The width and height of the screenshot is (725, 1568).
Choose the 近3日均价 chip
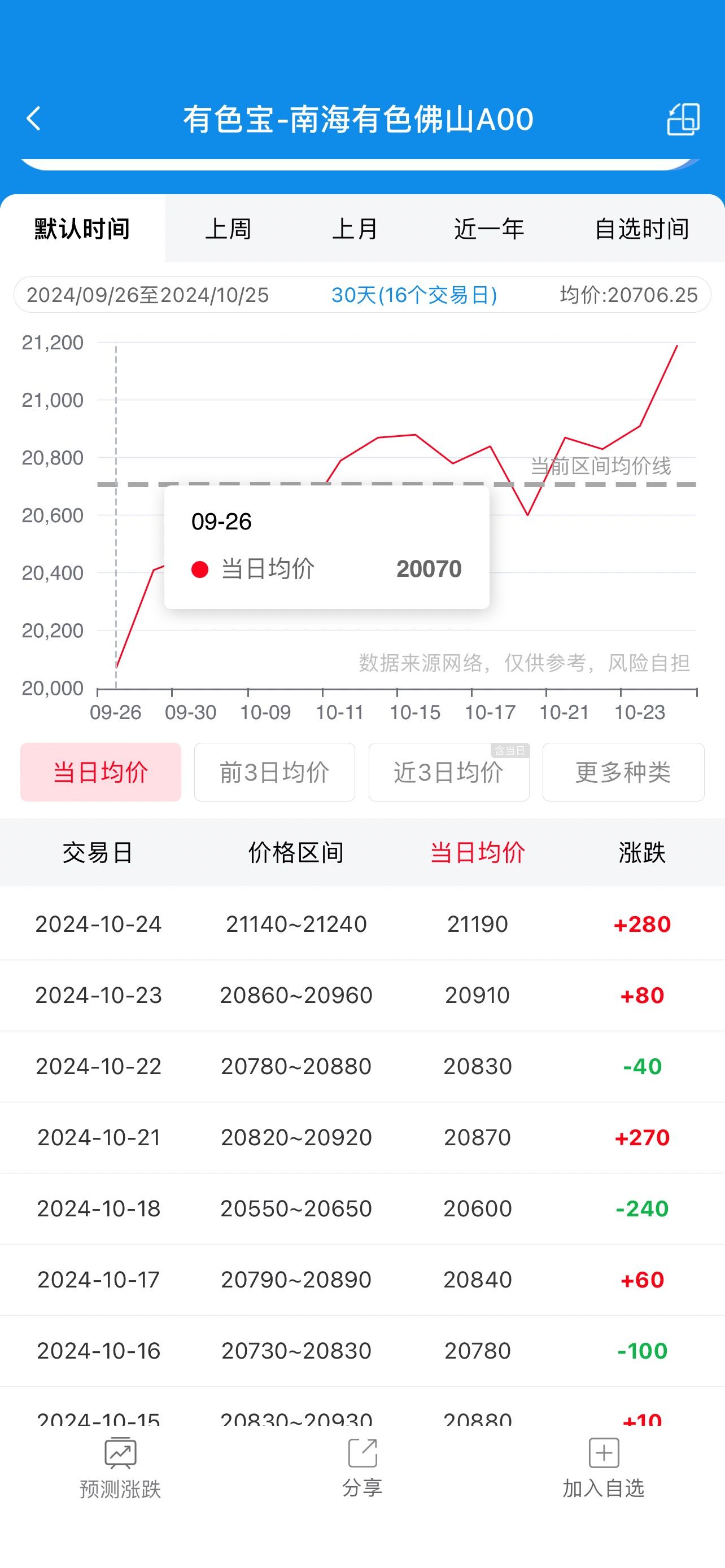(449, 772)
